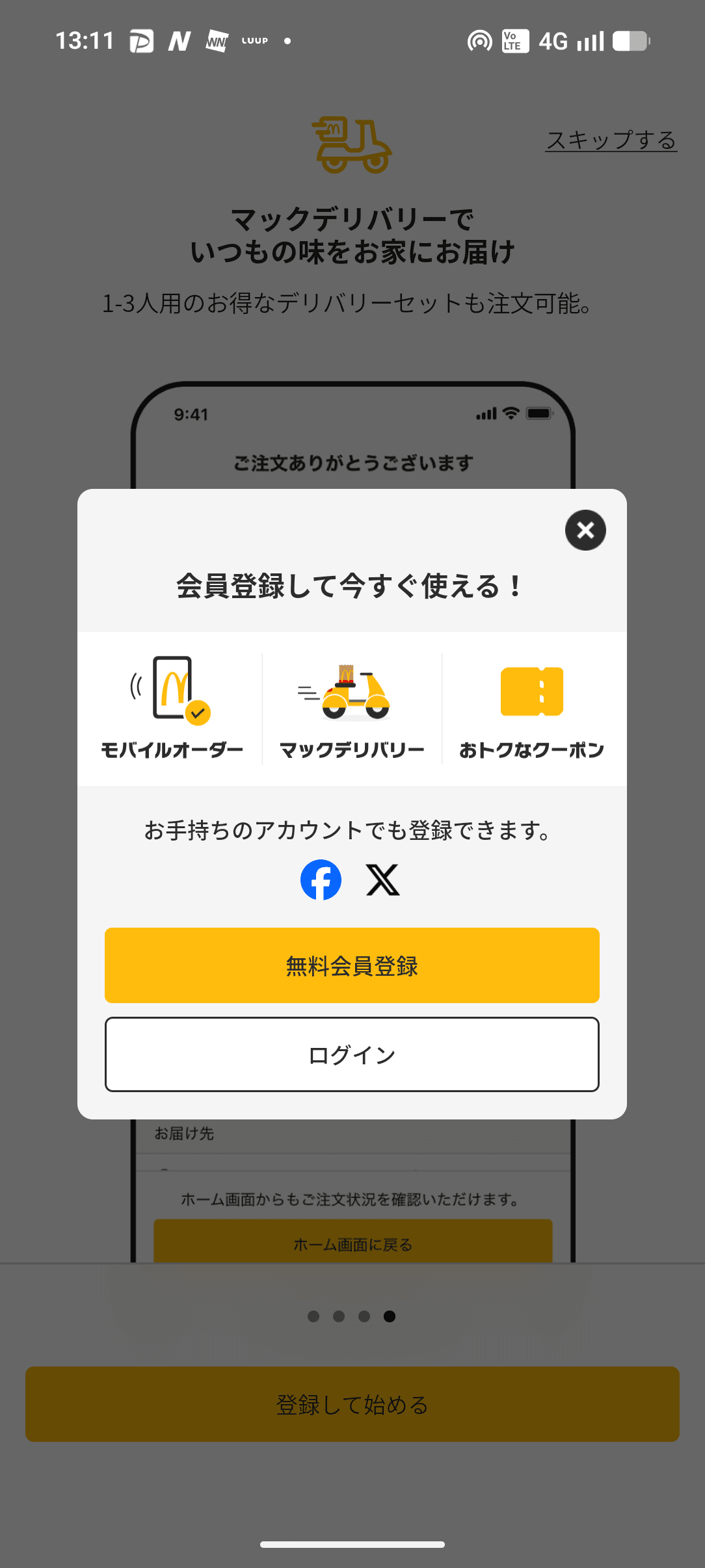Tap the home gesture bar at screen bottom
Image resolution: width=705 pixels, height=1568 pixels.
point(352,1545)
